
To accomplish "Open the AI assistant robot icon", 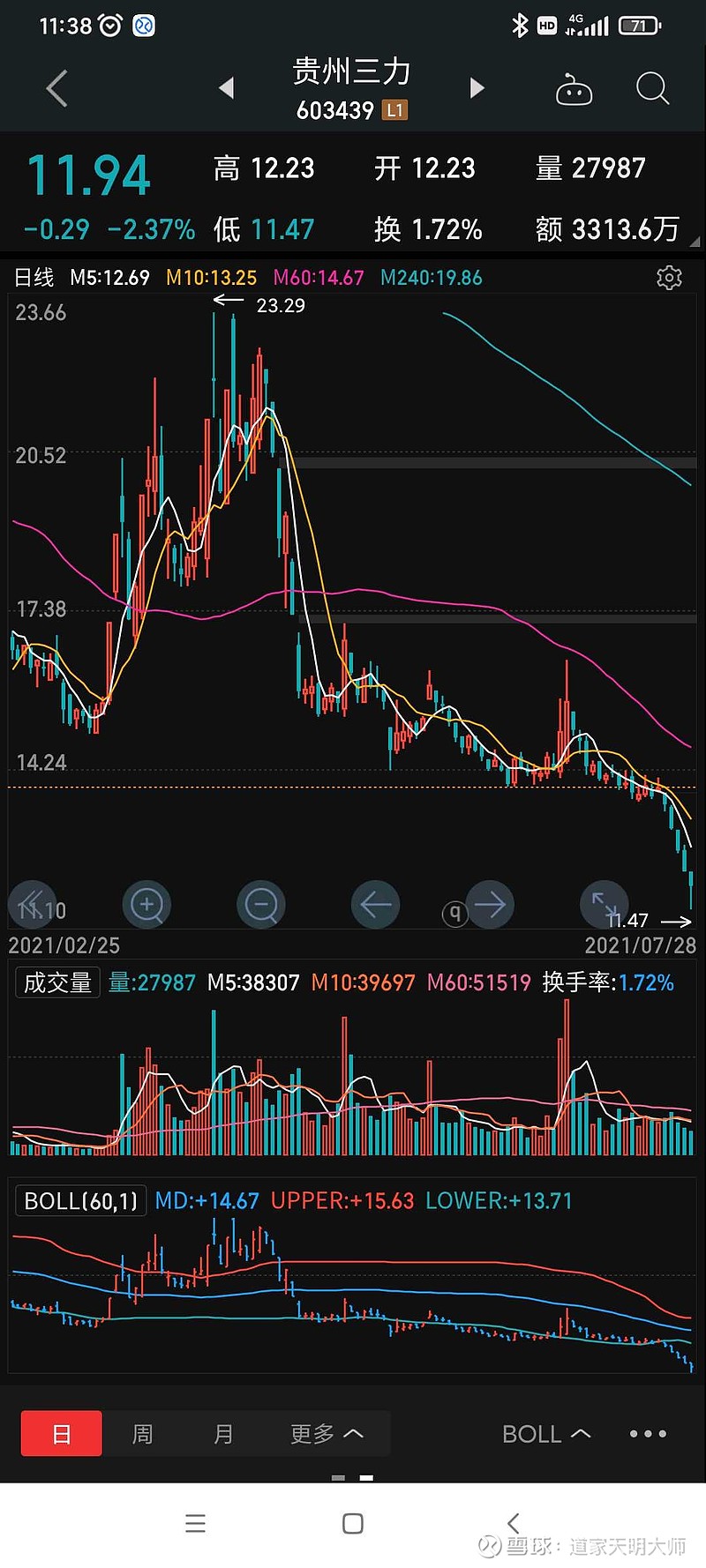I will coord(574,88).
